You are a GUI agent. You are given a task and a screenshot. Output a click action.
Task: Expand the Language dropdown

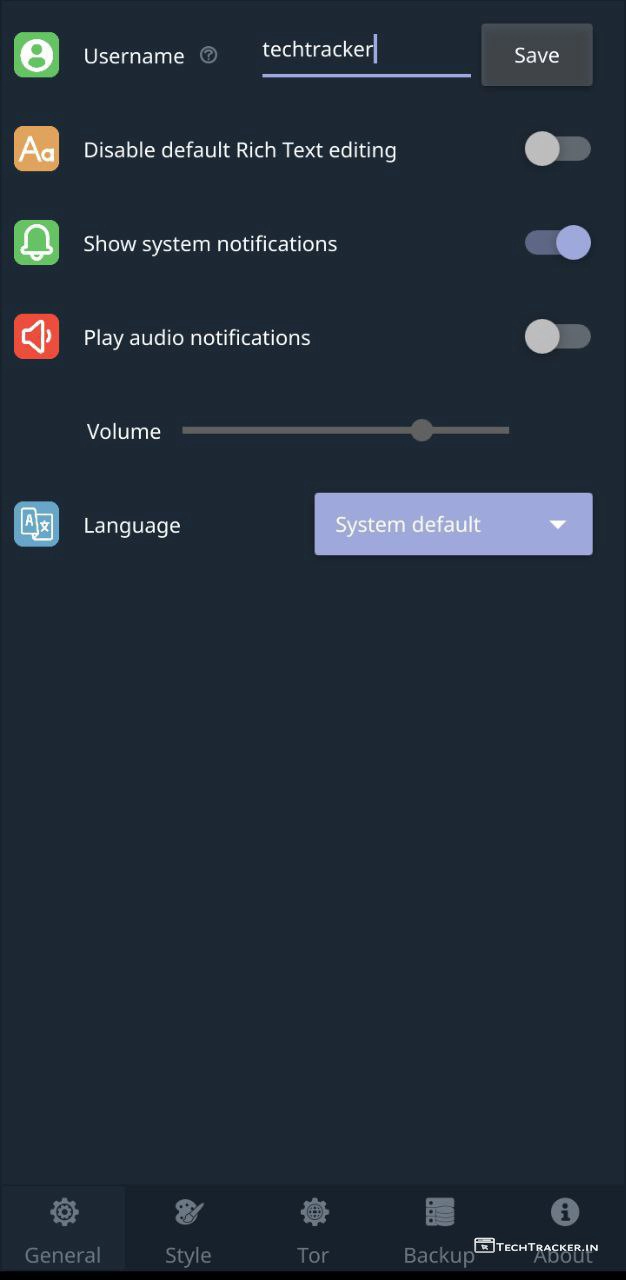pyautogui.click(x=453, y=524)
